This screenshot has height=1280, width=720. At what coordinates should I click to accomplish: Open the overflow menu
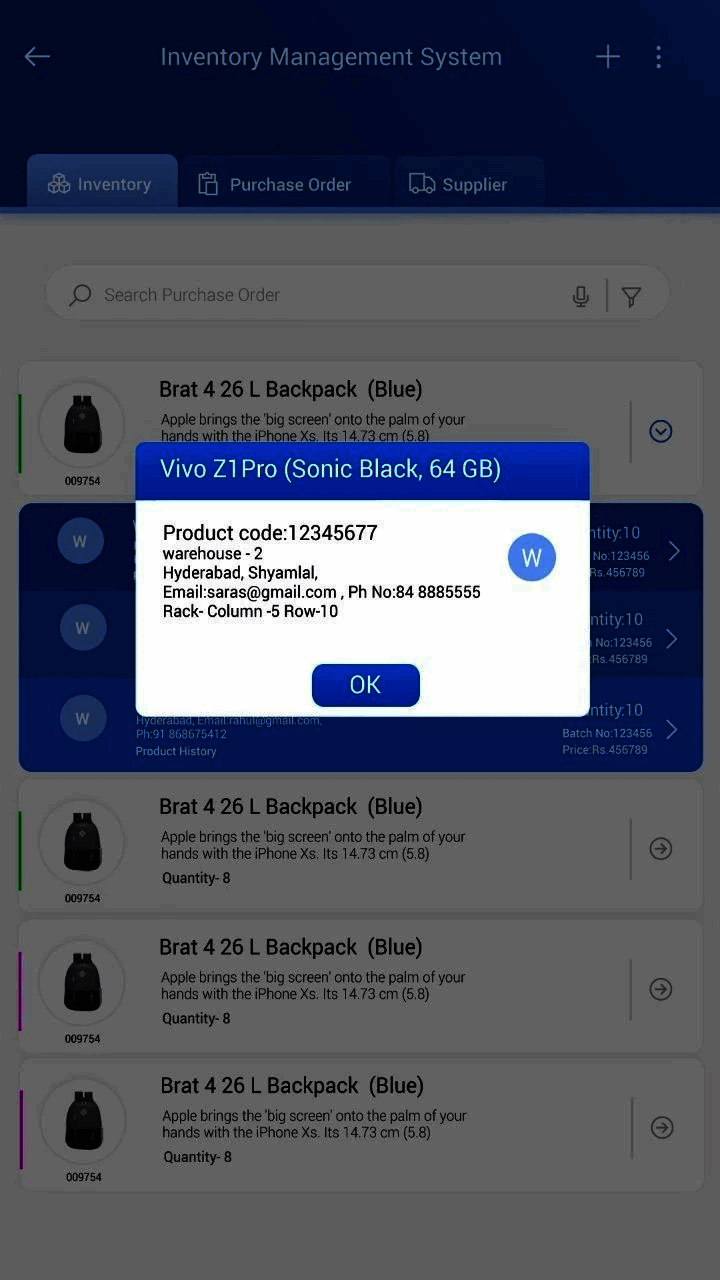coord(658,57)
